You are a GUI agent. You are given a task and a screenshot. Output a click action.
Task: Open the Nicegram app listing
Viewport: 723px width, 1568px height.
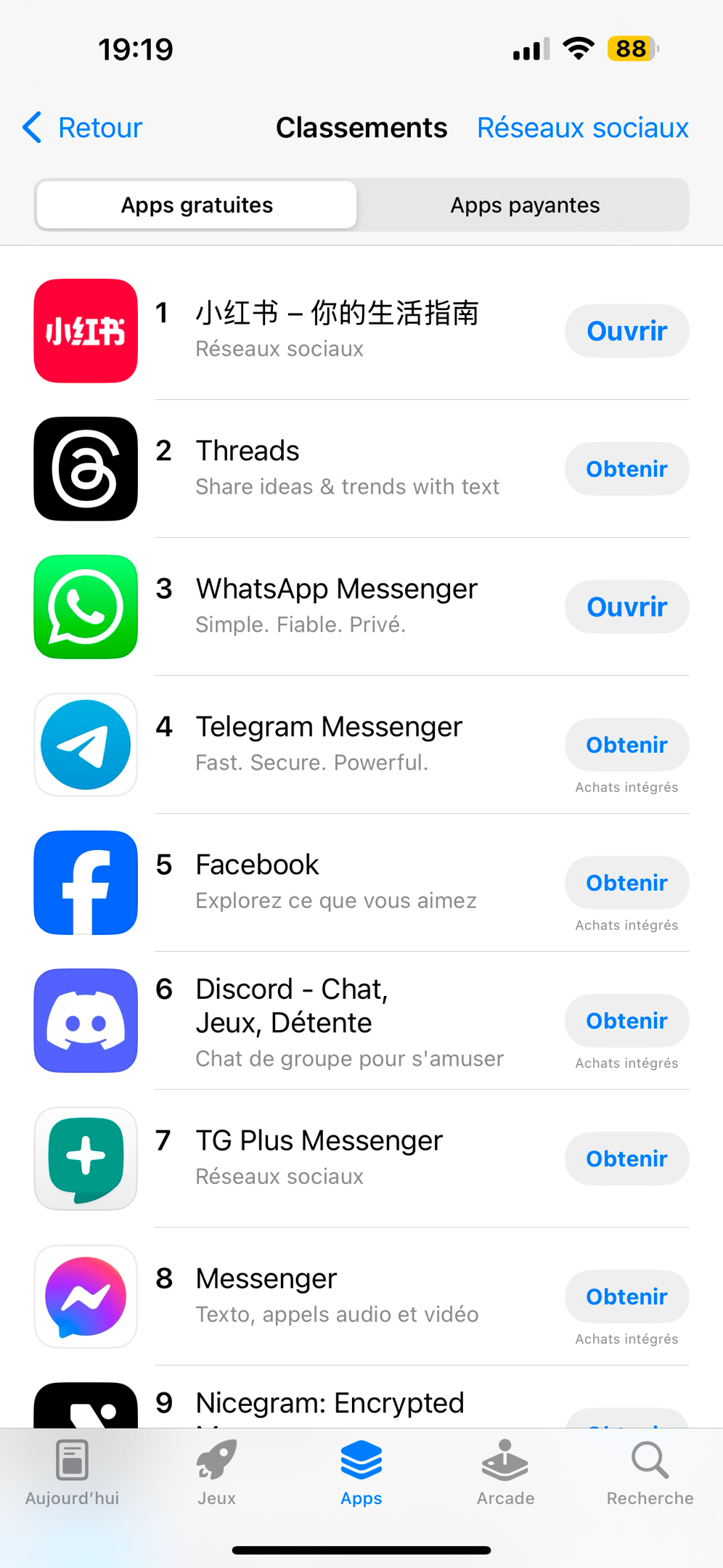click(330, 1404)
